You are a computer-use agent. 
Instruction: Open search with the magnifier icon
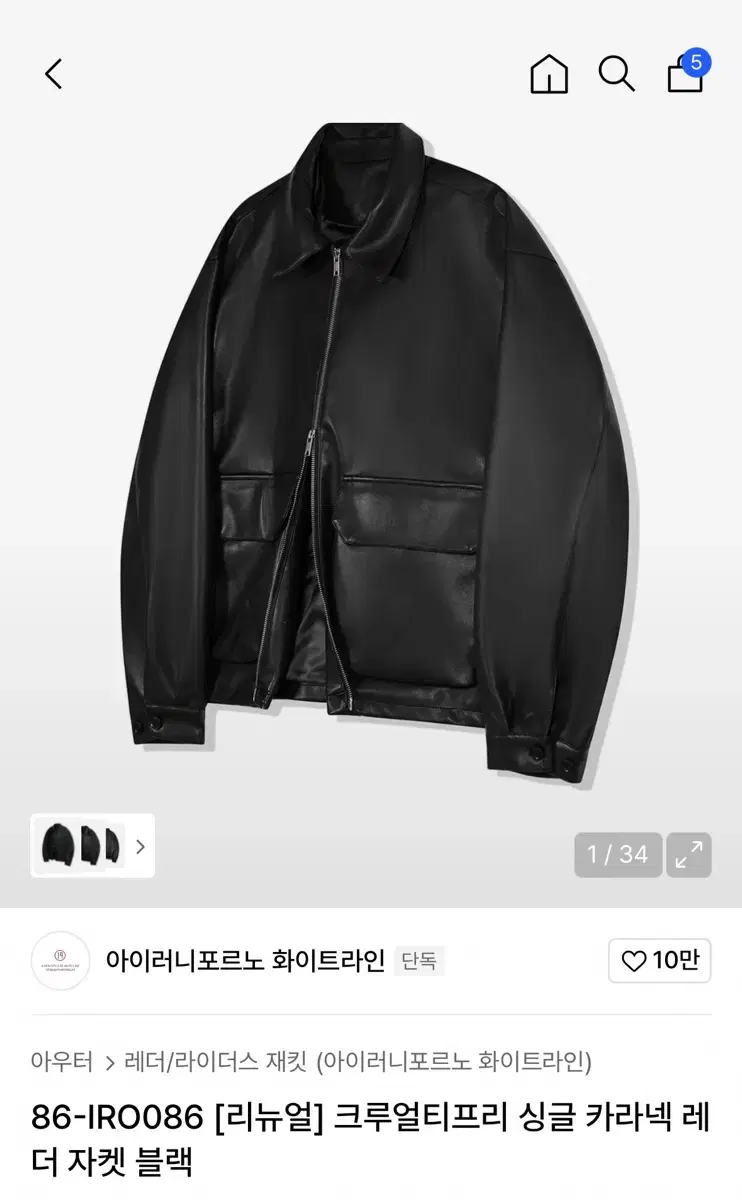[618, 73]
